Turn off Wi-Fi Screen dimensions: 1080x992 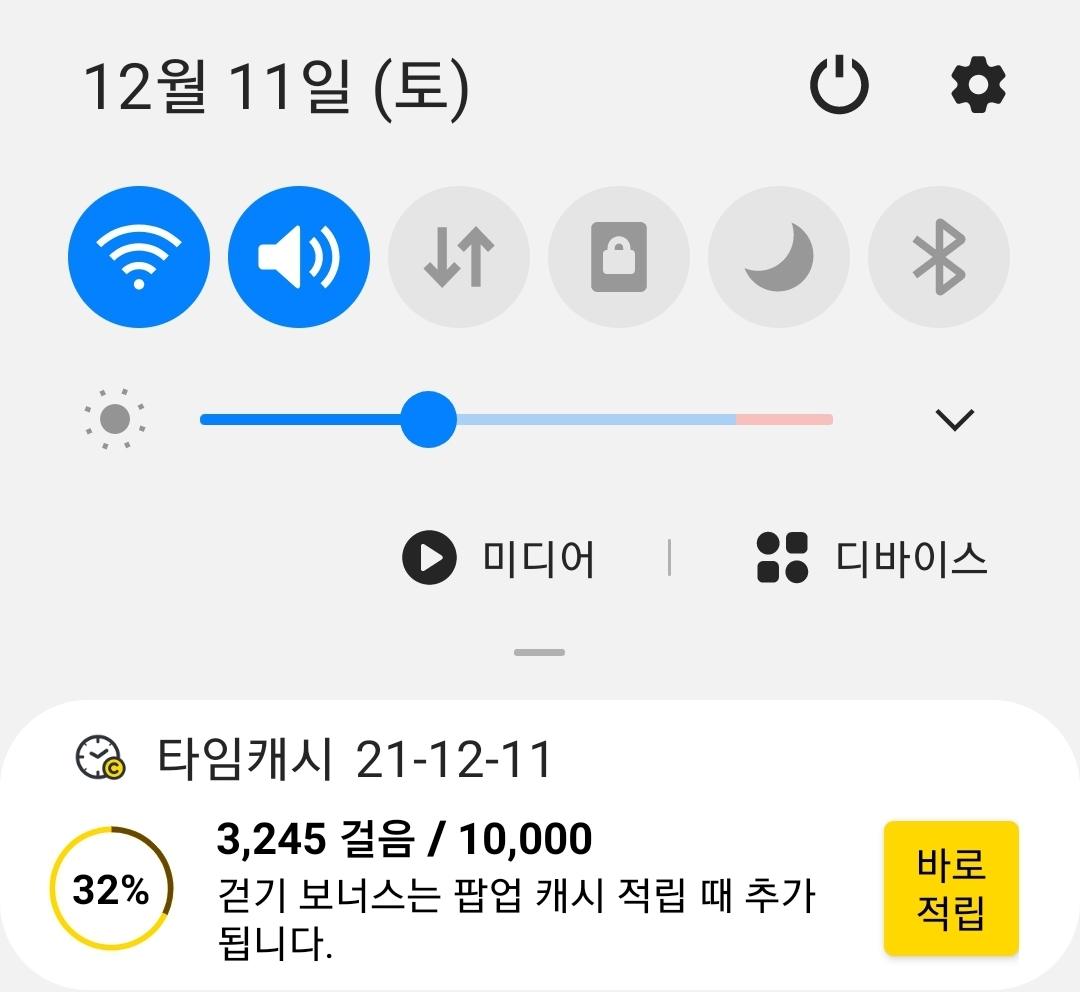[139, 257]
